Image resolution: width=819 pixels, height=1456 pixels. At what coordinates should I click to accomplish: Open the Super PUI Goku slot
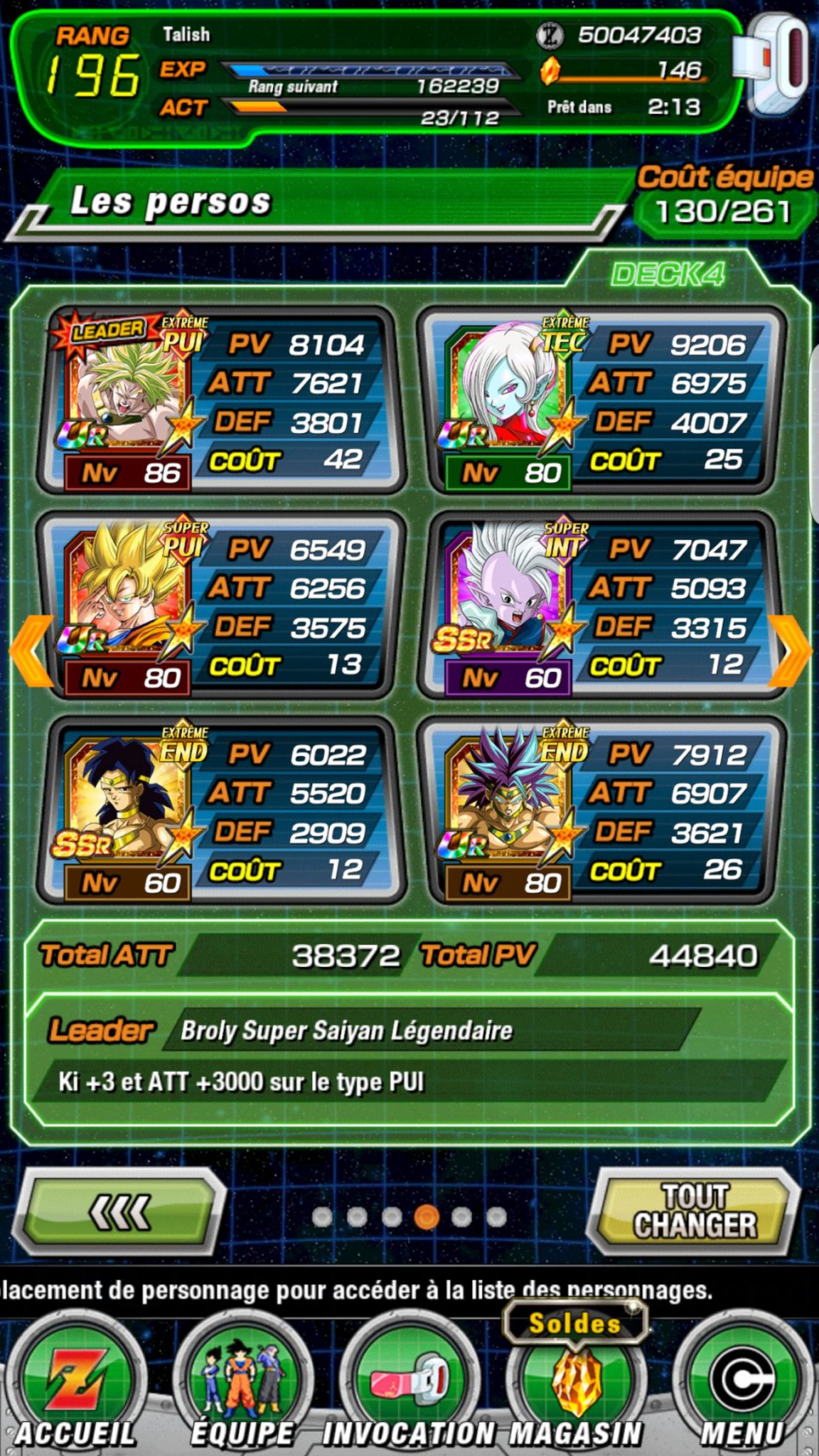(x=221, y=605)
